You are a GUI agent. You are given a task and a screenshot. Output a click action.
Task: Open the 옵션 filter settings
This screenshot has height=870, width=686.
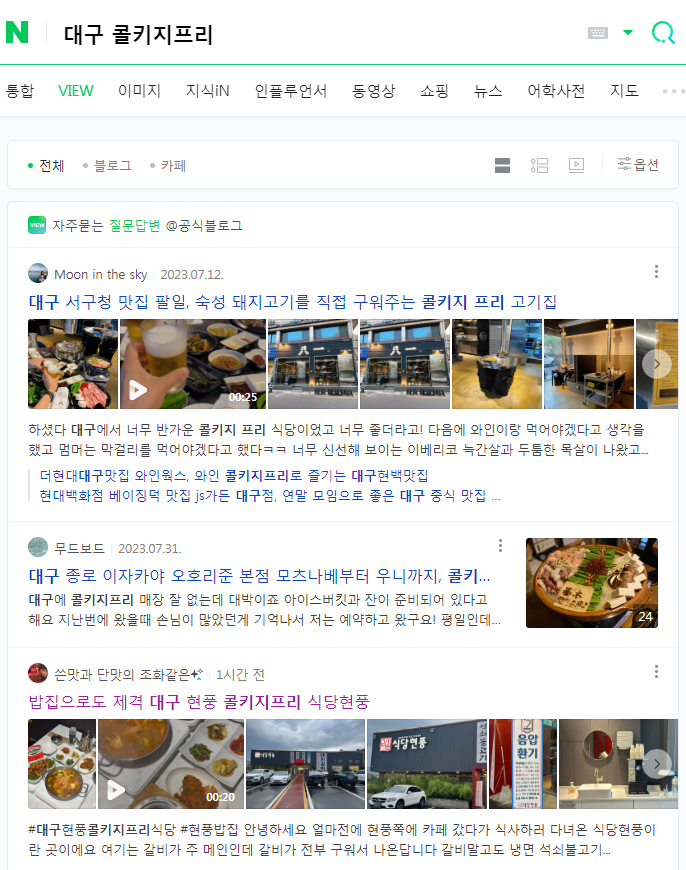tap(638, 165)
